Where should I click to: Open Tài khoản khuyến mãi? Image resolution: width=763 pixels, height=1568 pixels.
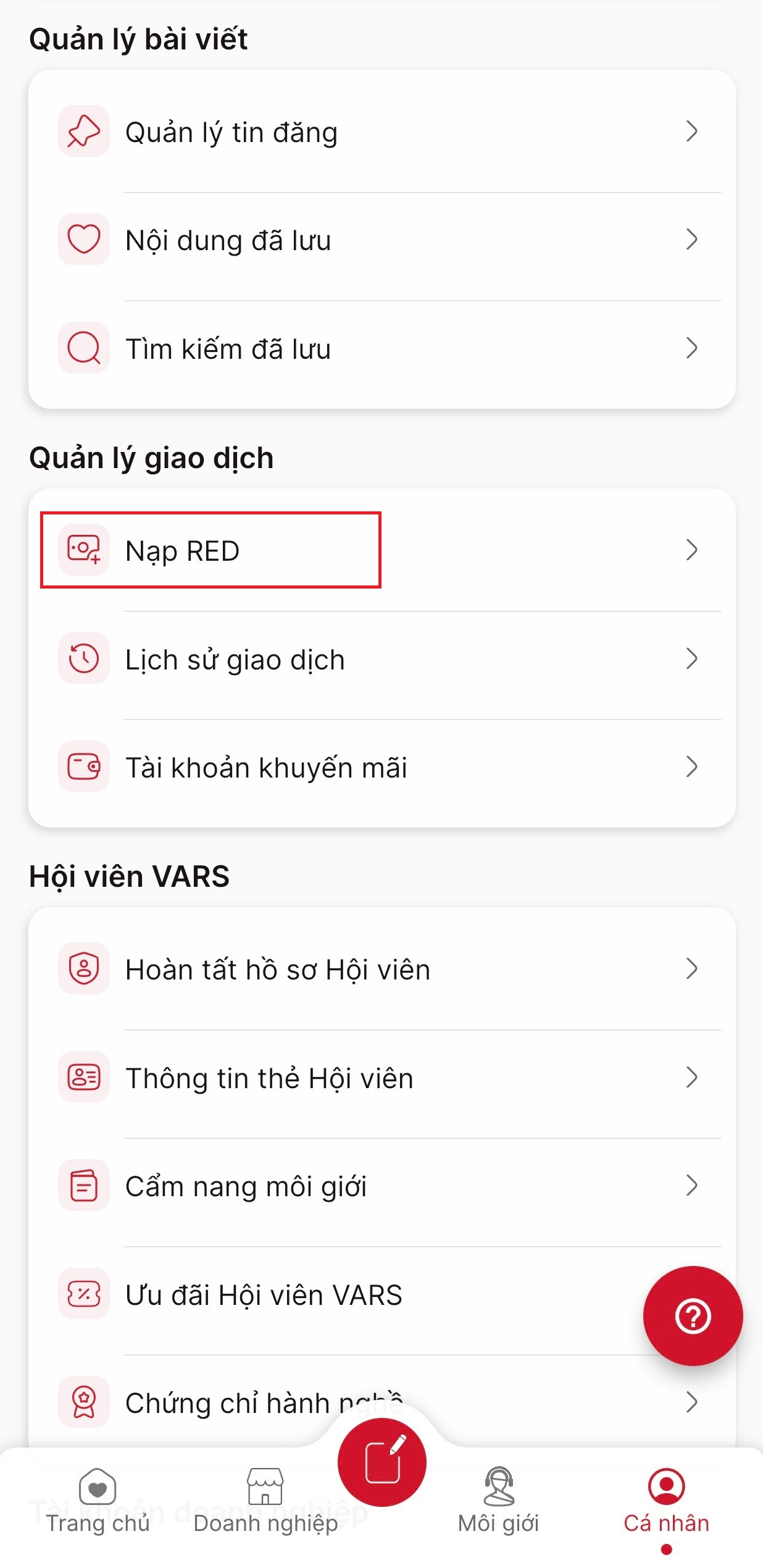pos(381,767)
